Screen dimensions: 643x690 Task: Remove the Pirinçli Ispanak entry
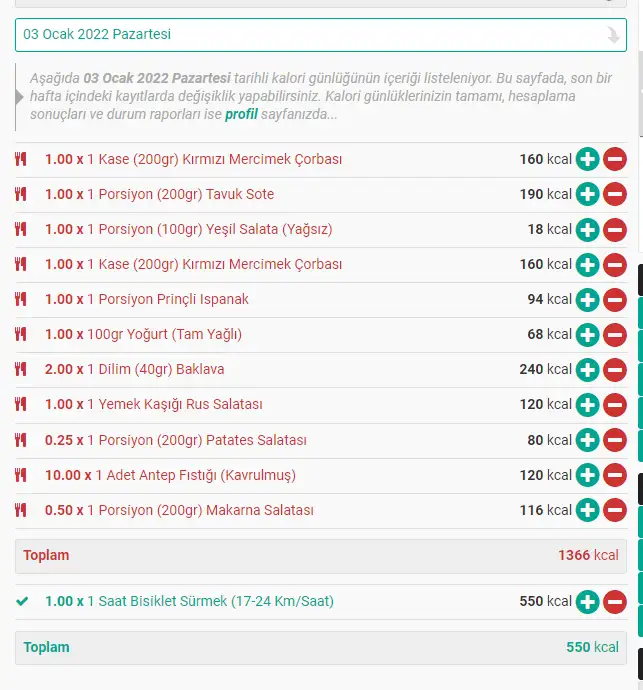(615, 299)
